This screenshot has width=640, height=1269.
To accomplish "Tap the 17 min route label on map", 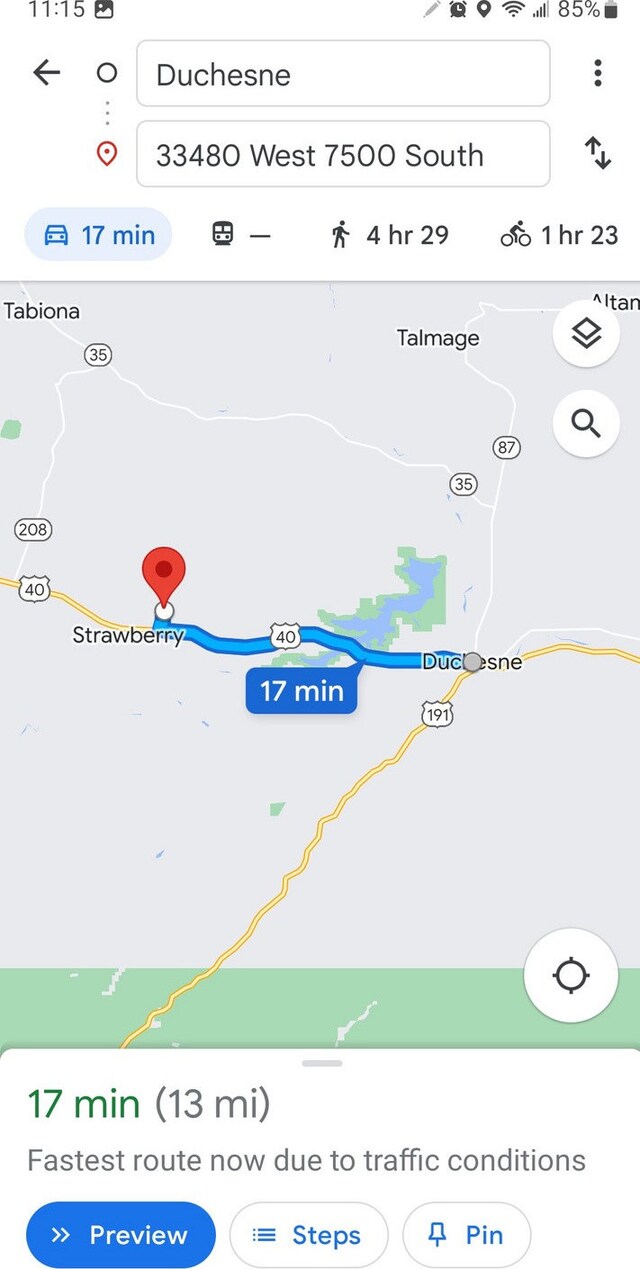I will click(301, 692).
